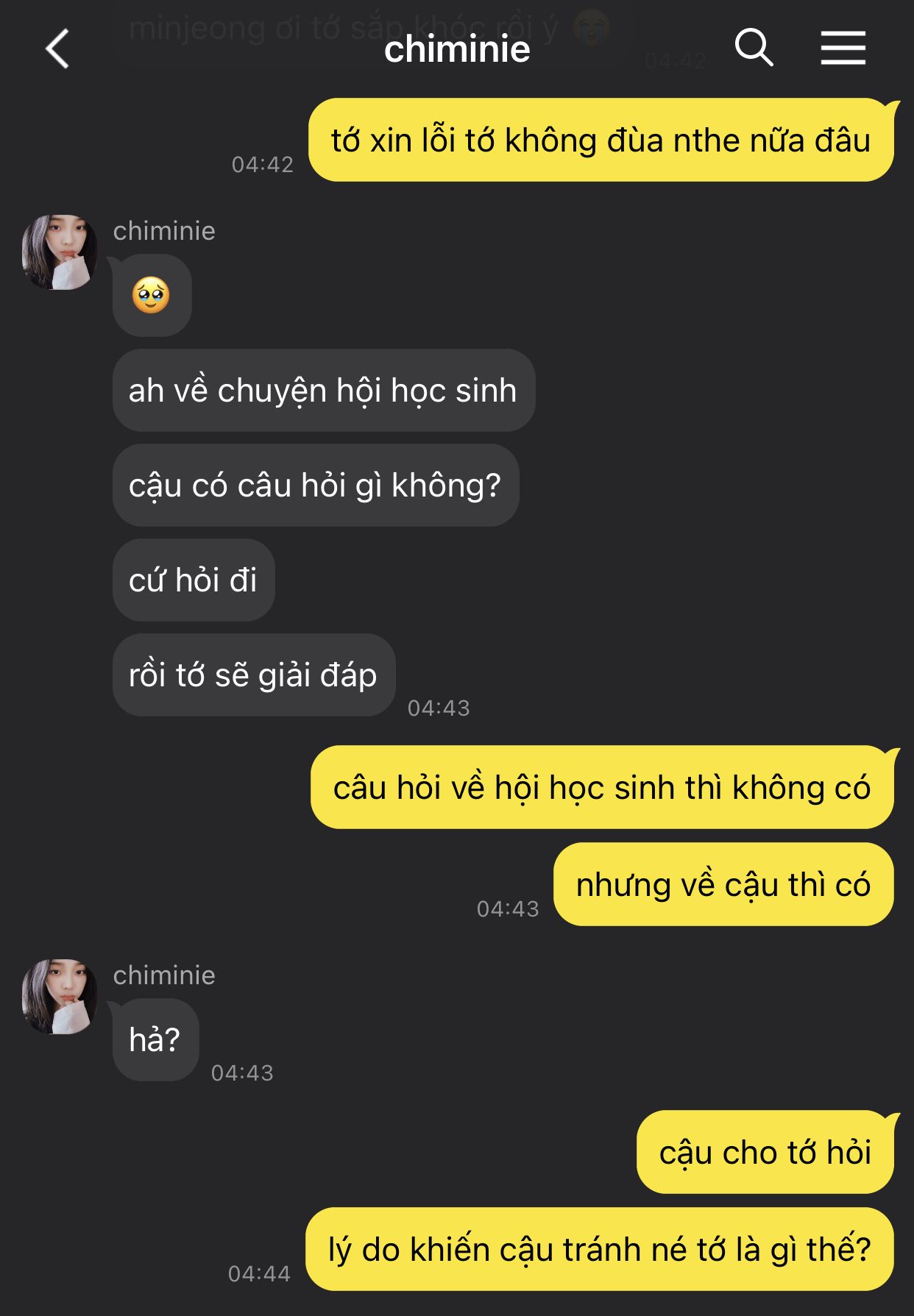Open the chat room hamburger menu

843,49
